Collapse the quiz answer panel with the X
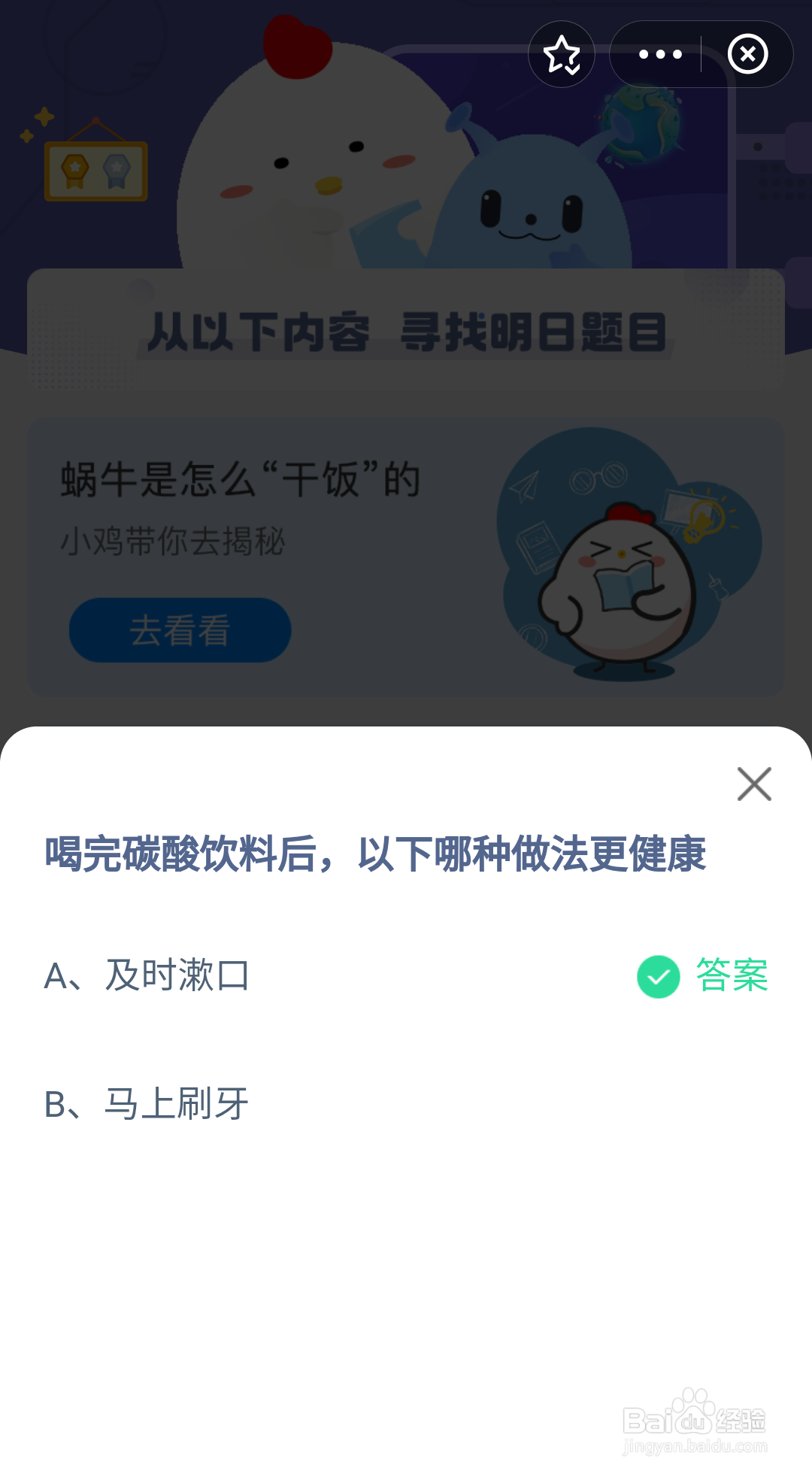The image size is (812, 1474). click(754, 784)
